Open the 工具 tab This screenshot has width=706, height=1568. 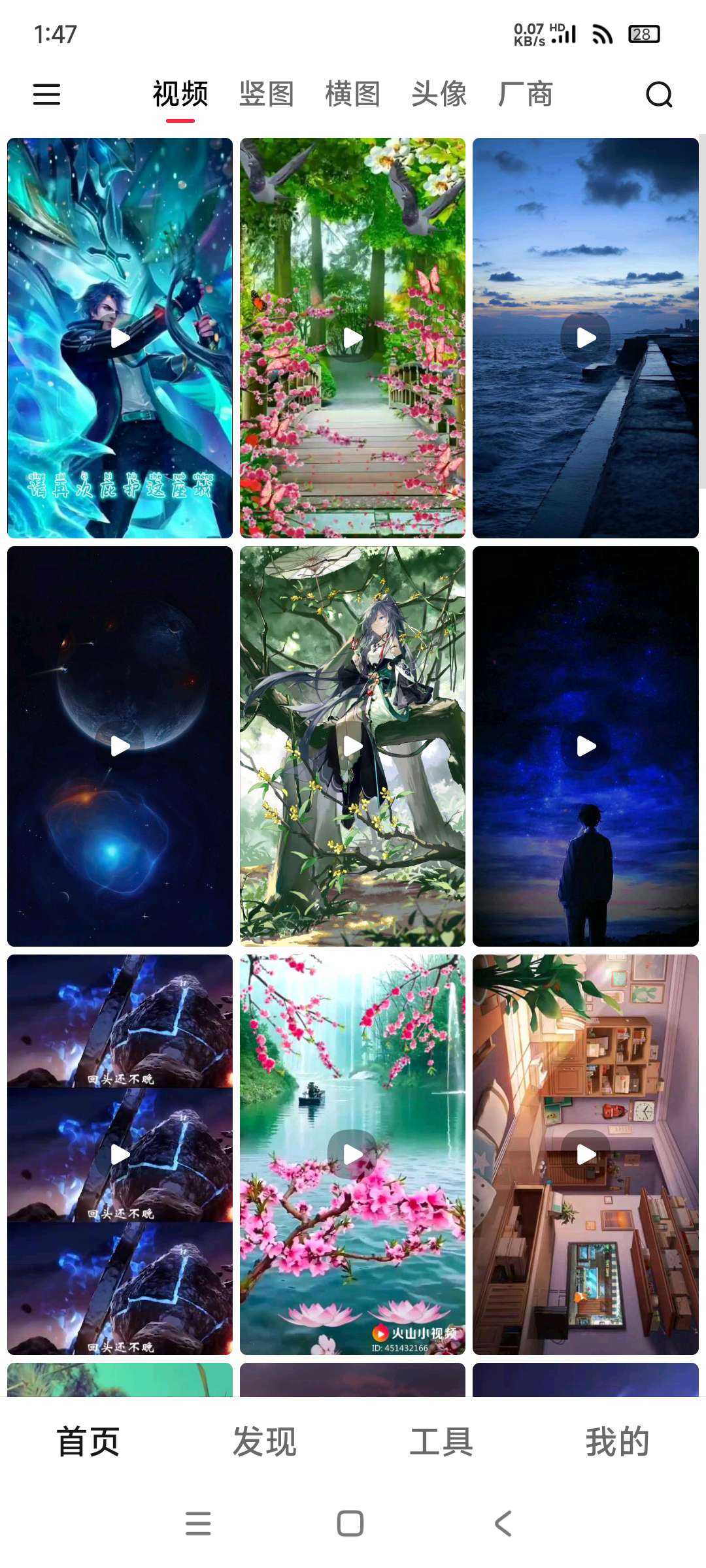pos(441,1442)
